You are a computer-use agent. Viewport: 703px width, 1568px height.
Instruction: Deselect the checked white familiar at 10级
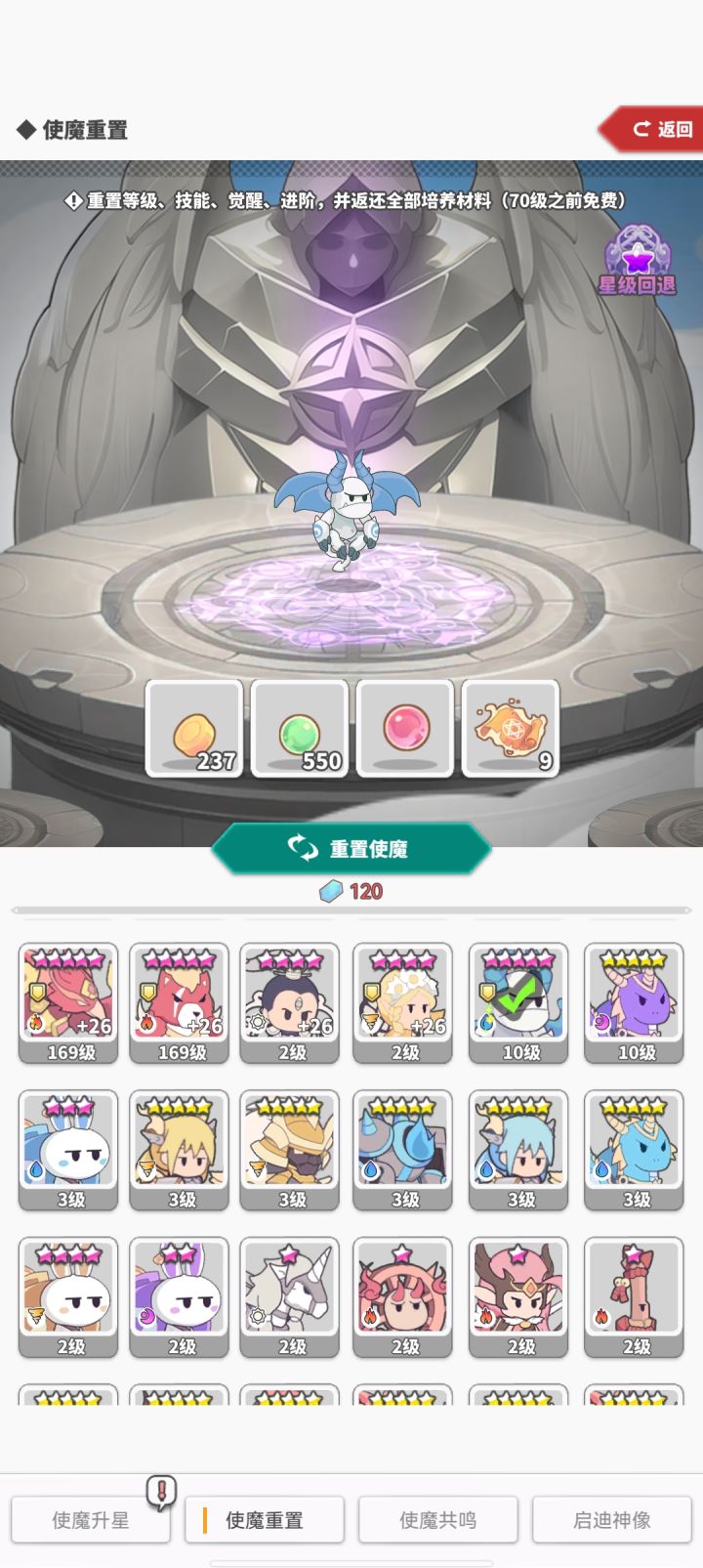(x=517, y=996)
